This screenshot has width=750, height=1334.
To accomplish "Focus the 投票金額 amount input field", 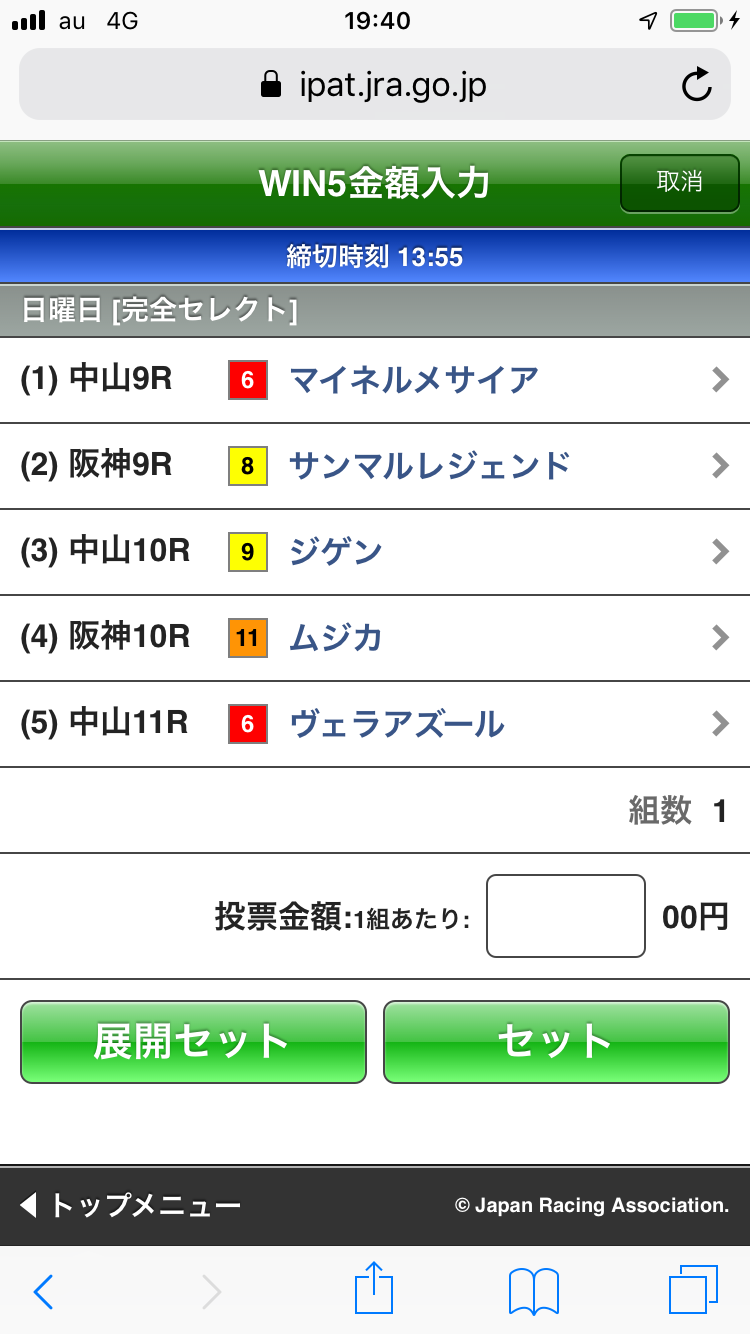I will point(565,916).
